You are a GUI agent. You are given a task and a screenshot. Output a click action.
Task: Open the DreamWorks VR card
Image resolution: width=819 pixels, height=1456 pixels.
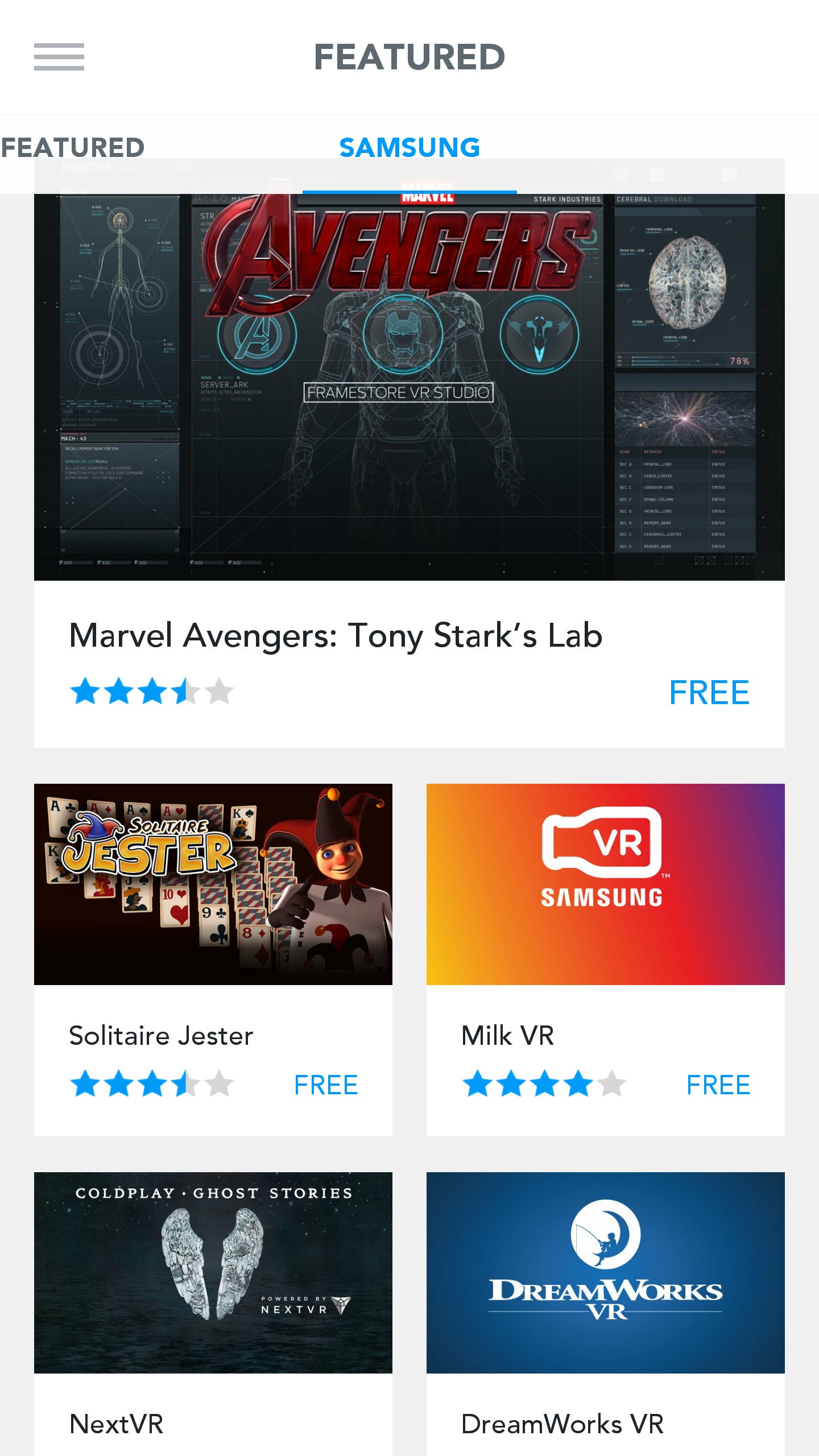pos(606,1314)
